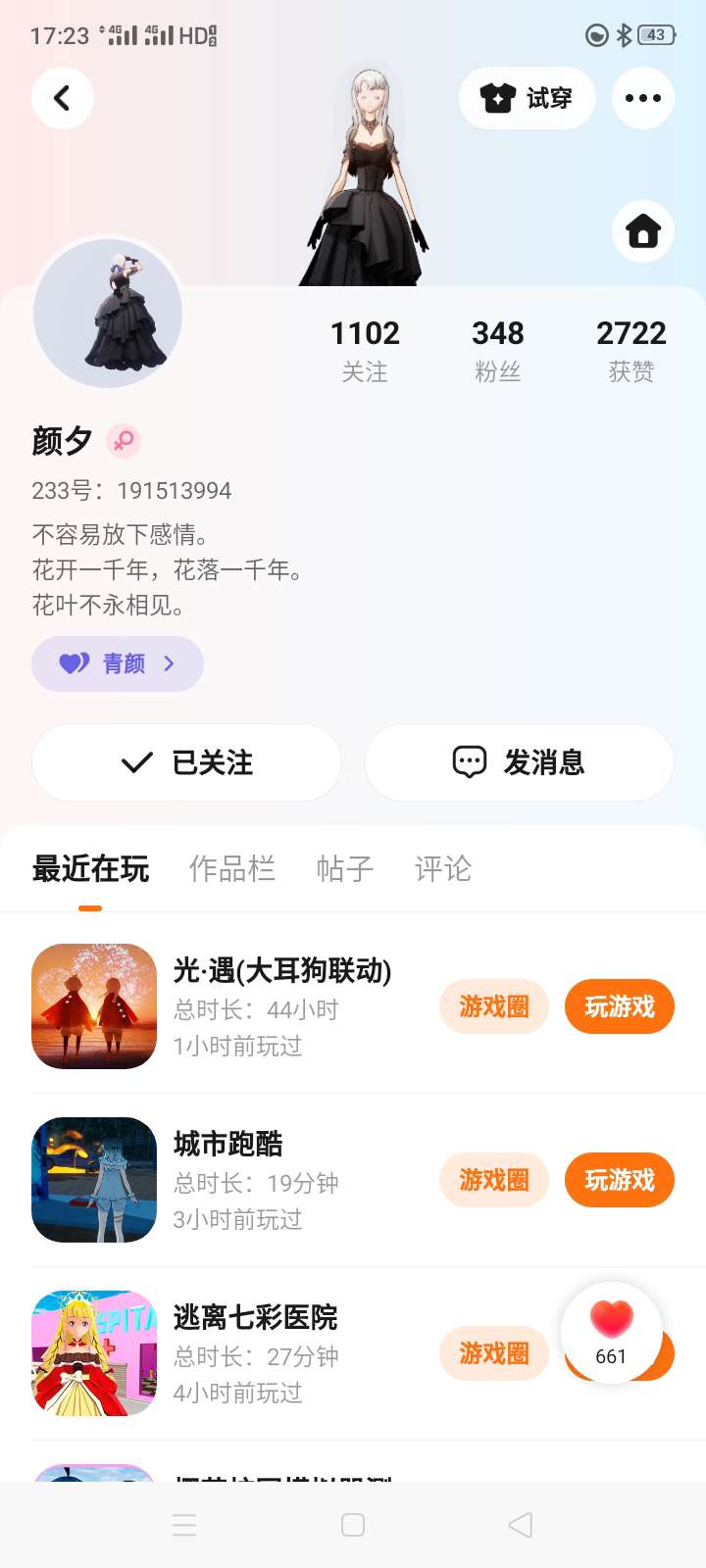The image size is (706, 1568).
Task: Open 游戏圈 for 城市跑酷
Action: [494, 1180]
